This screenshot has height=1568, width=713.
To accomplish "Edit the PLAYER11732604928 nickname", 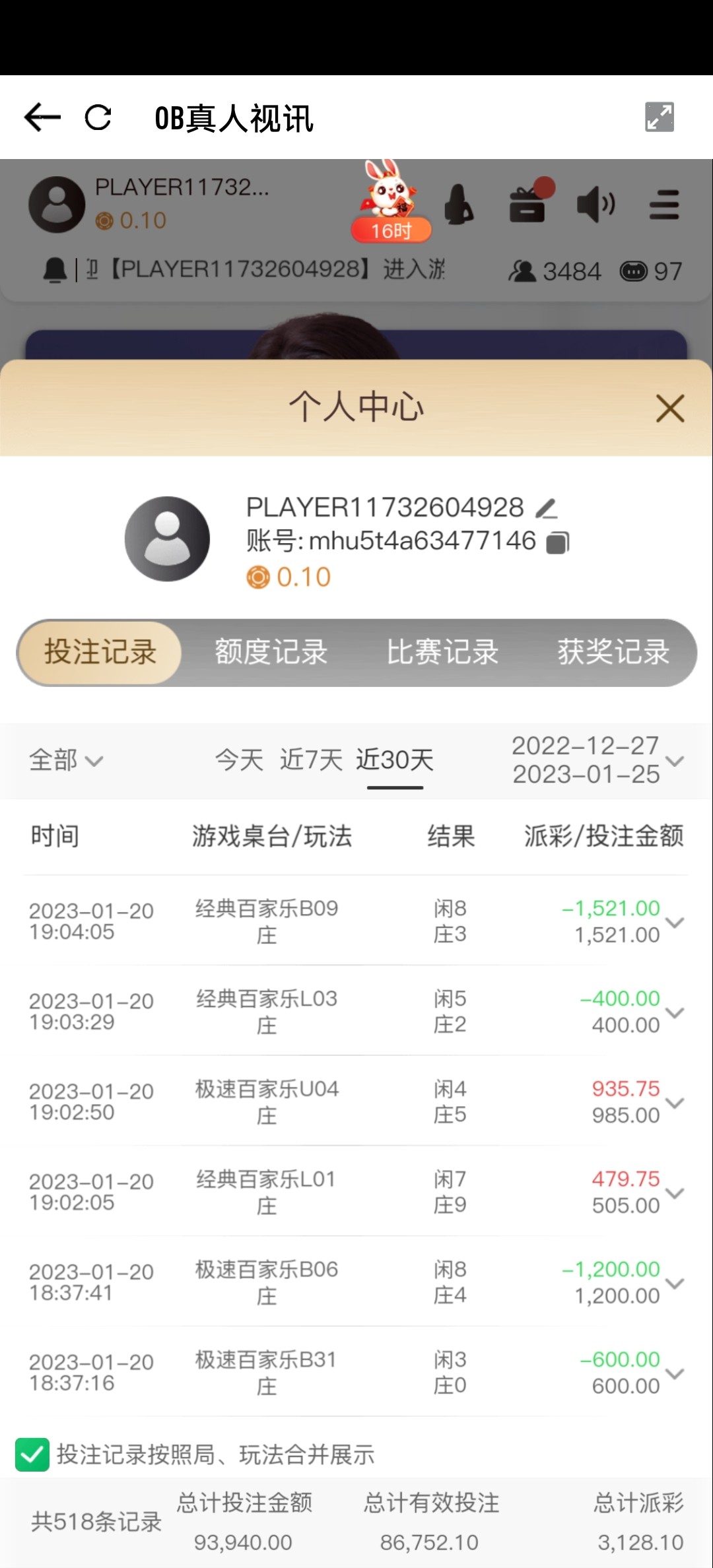I will point(547,508).
